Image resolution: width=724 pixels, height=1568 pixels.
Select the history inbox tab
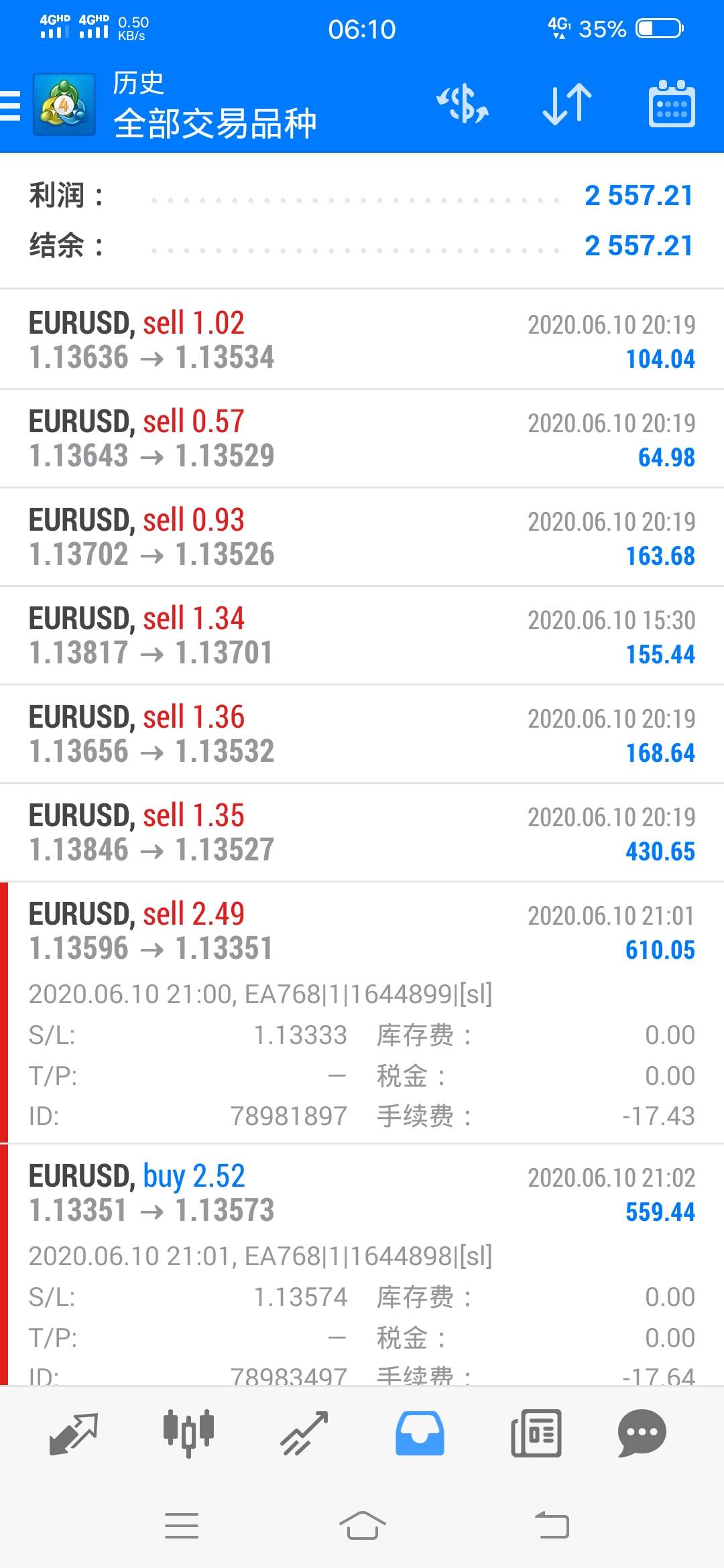click(420, 1434)
